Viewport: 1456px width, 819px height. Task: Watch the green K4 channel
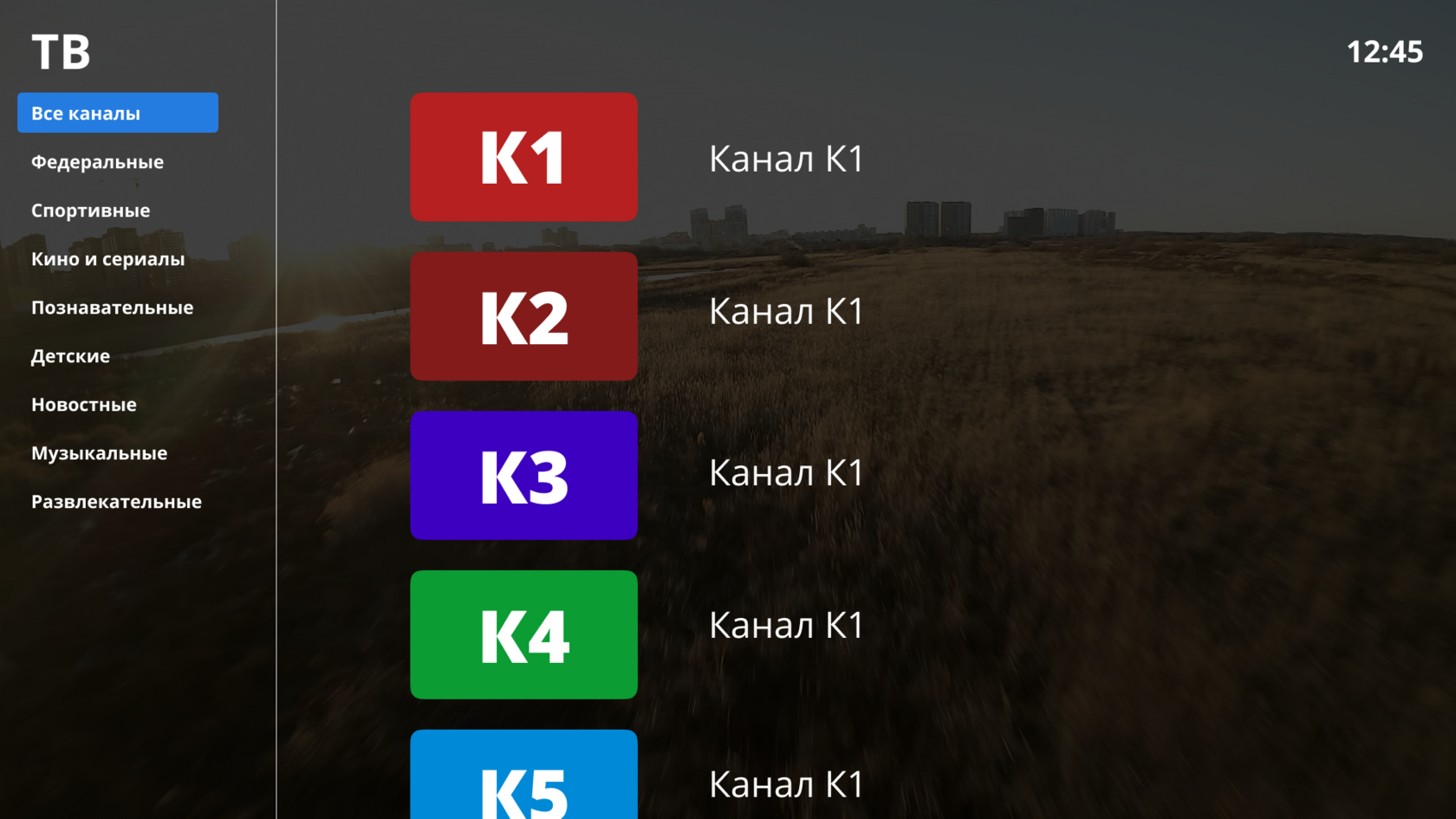coord(523,634)
